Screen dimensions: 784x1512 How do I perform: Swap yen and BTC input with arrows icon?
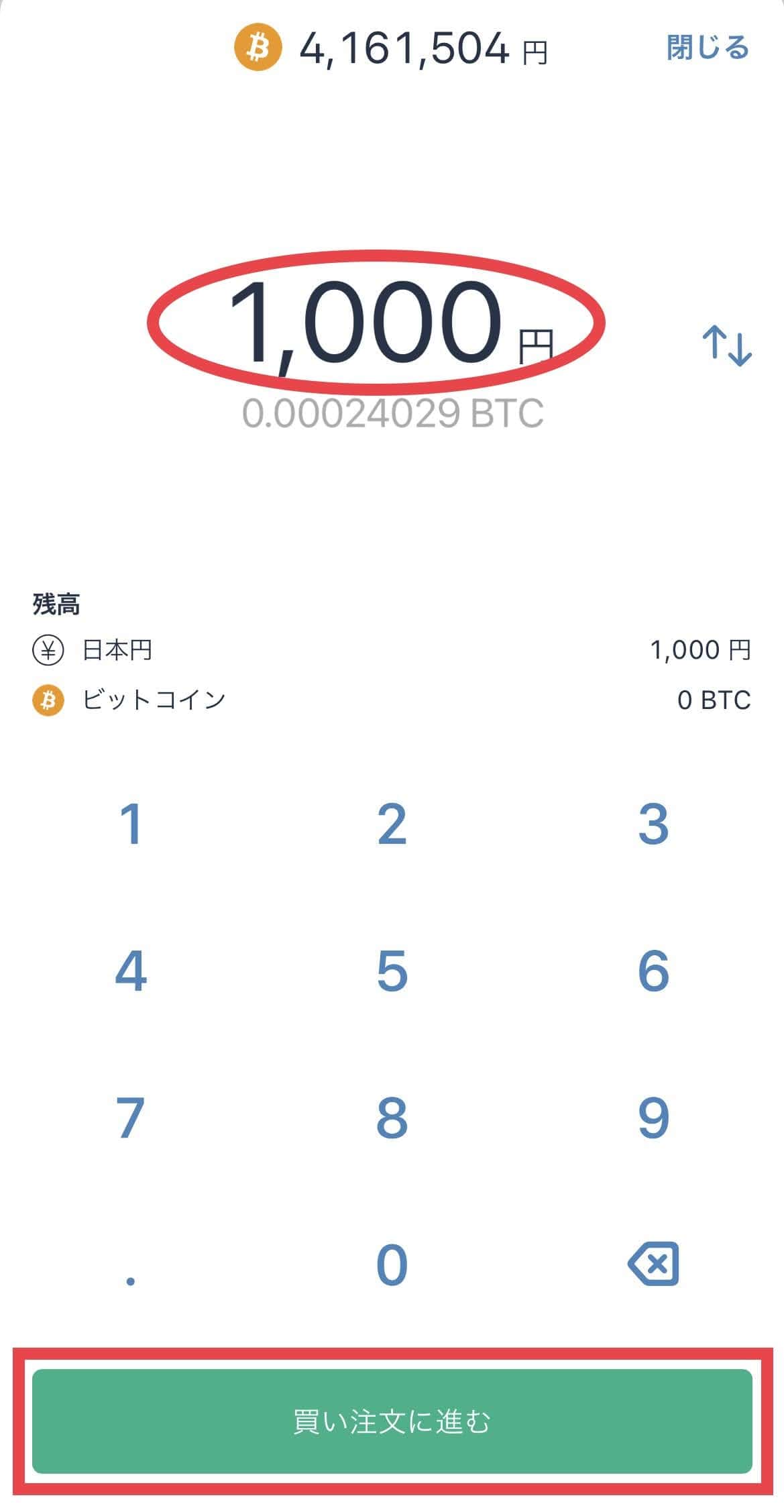pyautogui.click(x=727, y=345)
